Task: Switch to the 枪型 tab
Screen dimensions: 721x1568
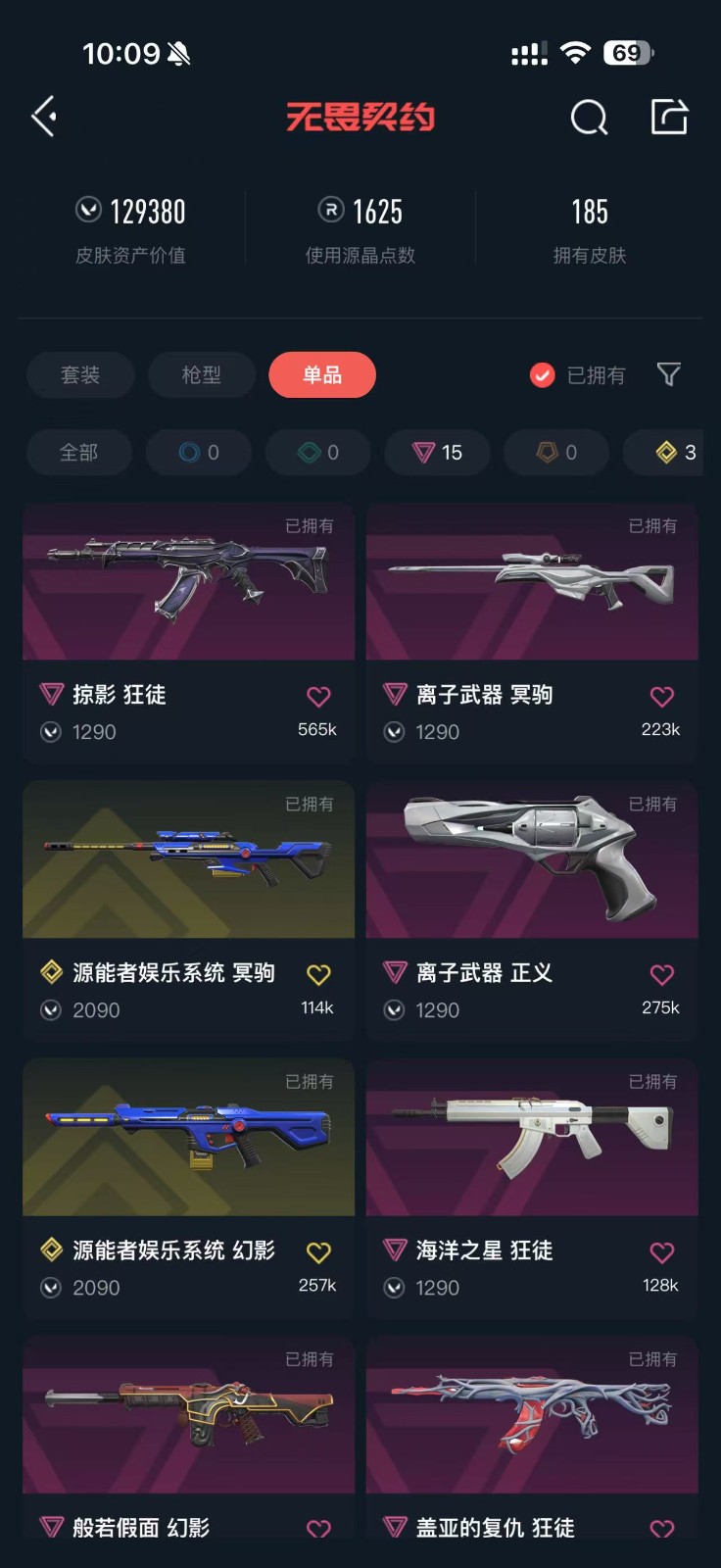Action: tap(202, 374)
